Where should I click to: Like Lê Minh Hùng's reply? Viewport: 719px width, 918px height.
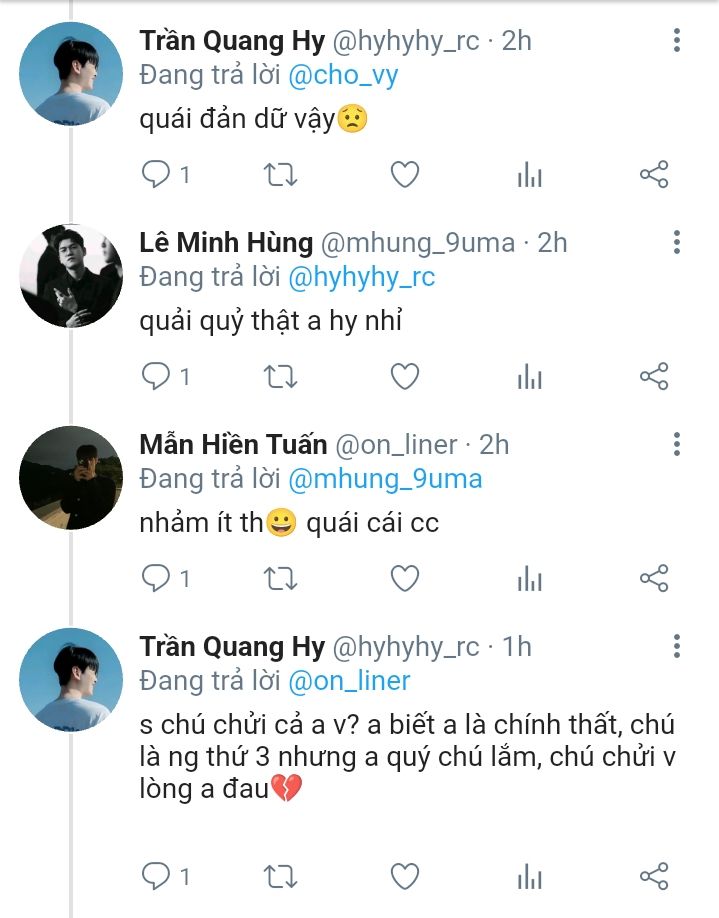pos(404,377)
